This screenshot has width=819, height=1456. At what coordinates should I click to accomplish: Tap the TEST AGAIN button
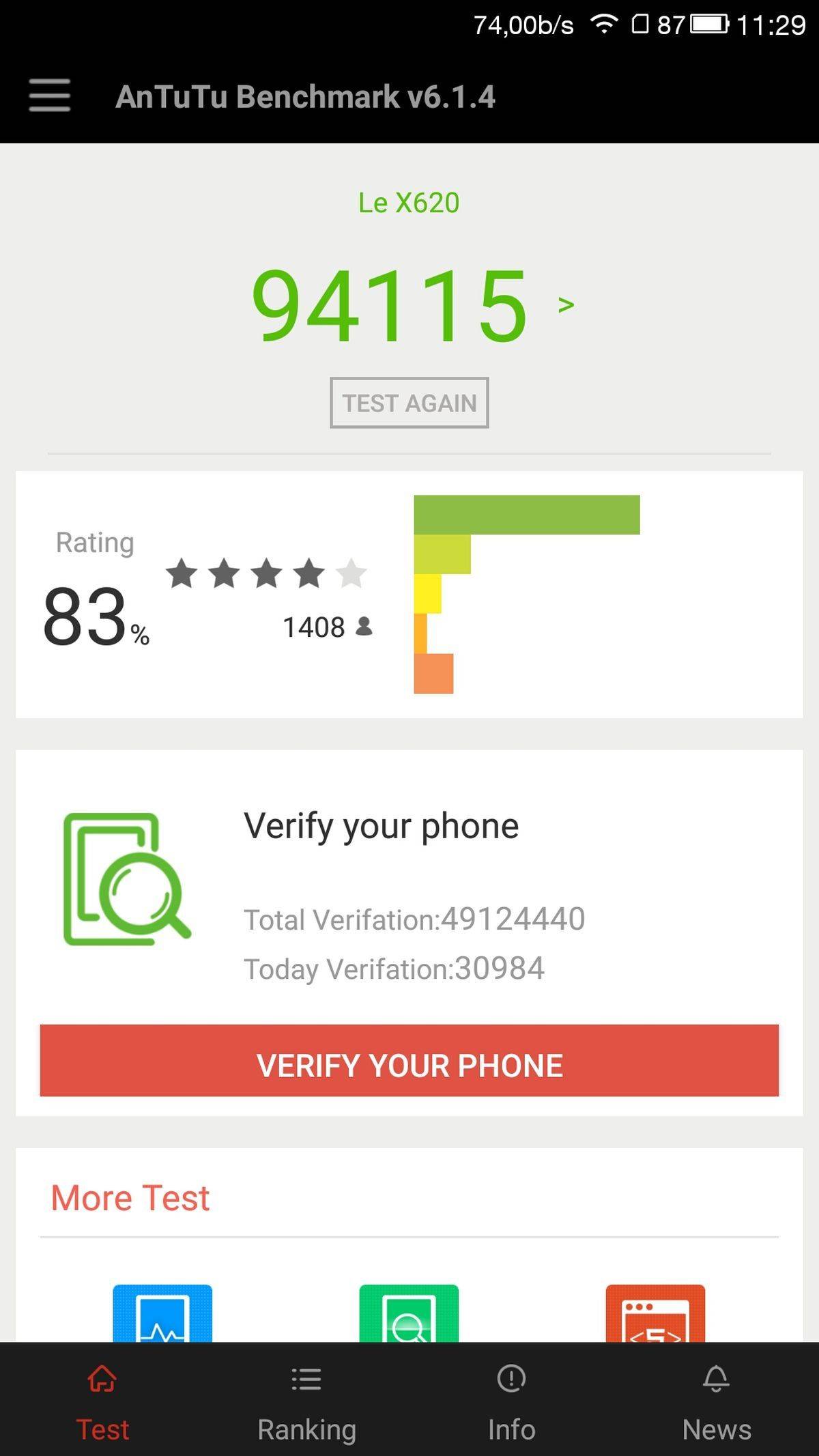tap(409, 403)
